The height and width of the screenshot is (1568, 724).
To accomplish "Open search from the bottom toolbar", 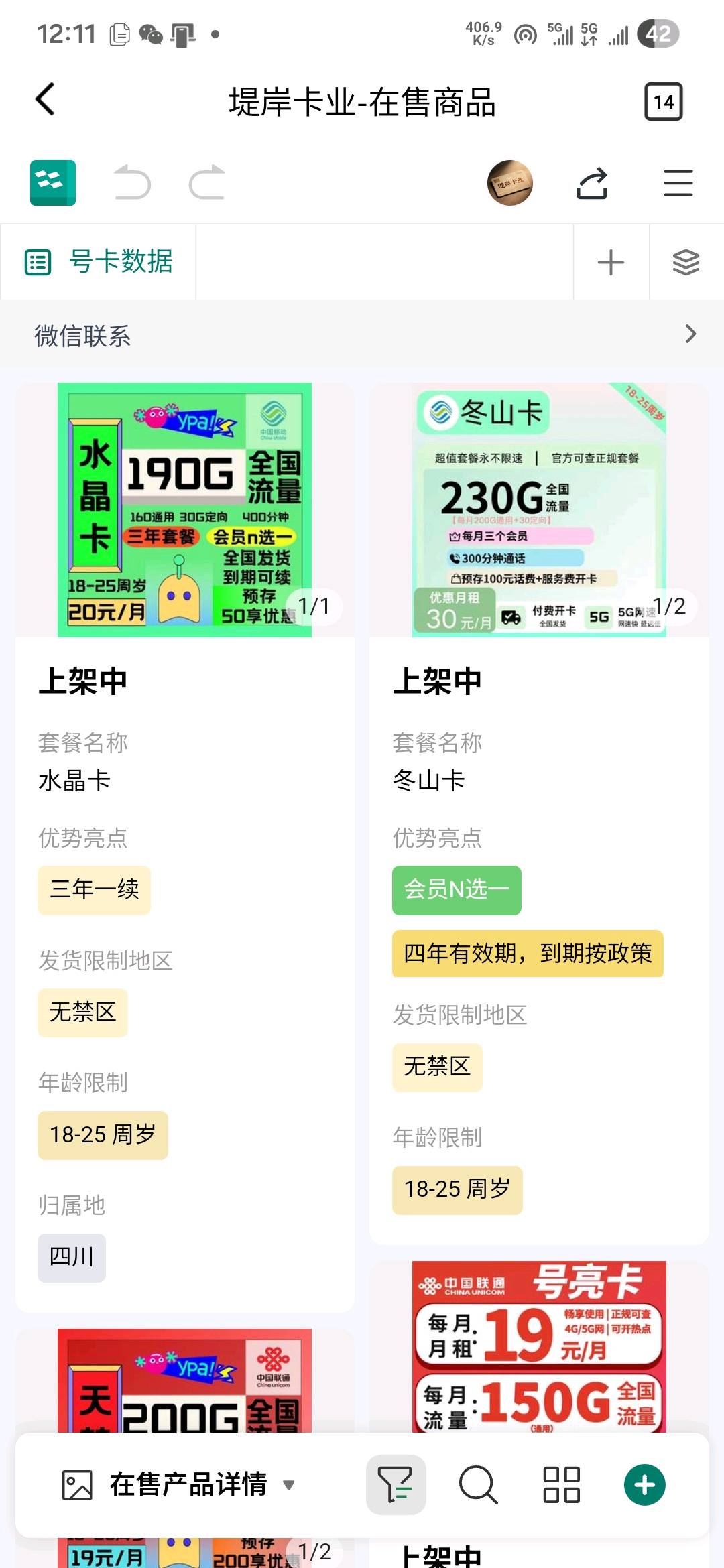I will (479, 1485).
